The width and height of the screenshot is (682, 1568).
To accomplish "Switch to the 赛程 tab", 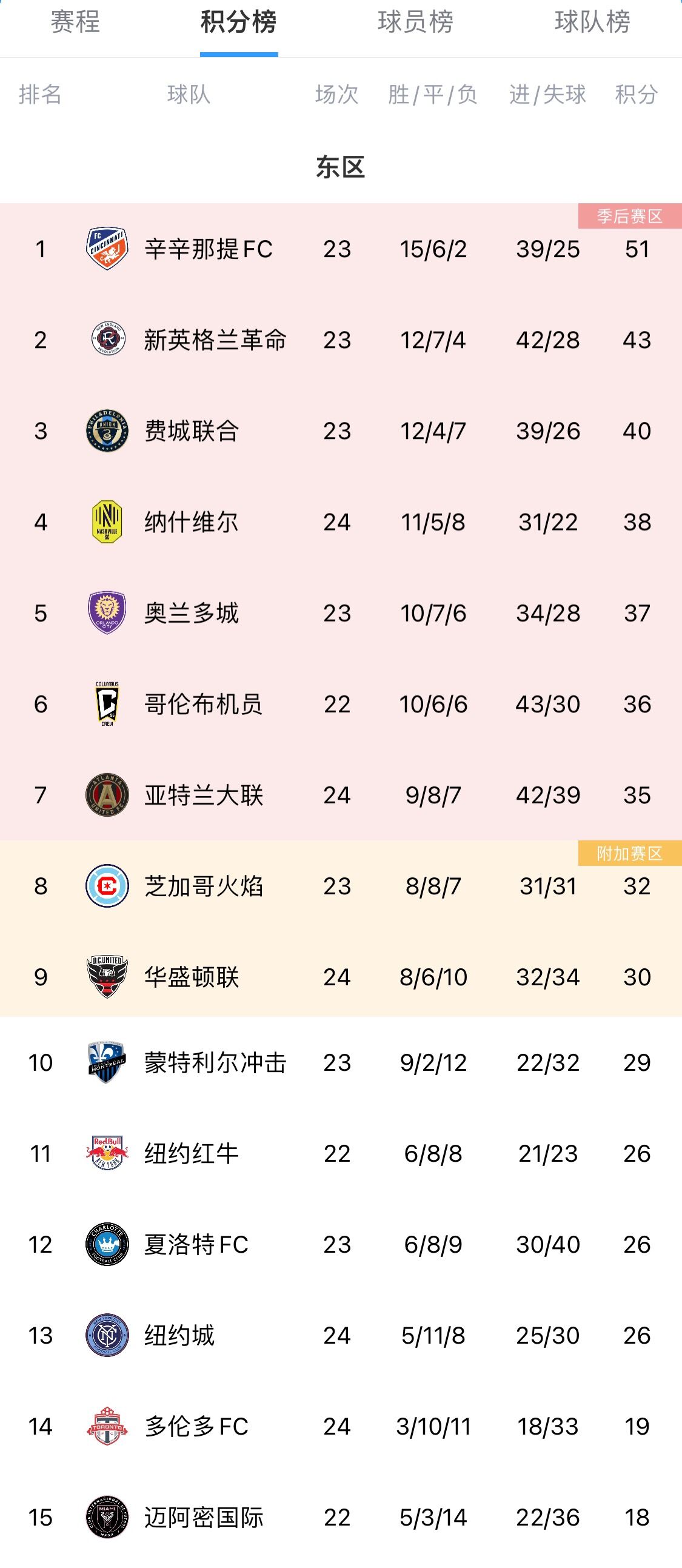I will tap(75, 22).
